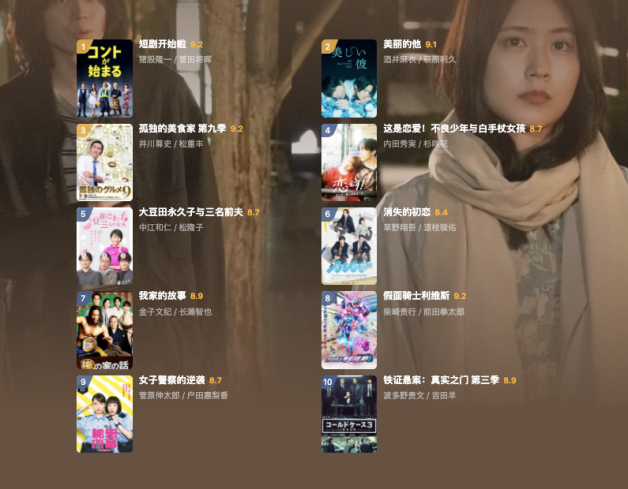Image resolution: width=628 pixels, height=489 pixels.
Task: Select 孤独的美食家 第九季
Action: point(183,129)
